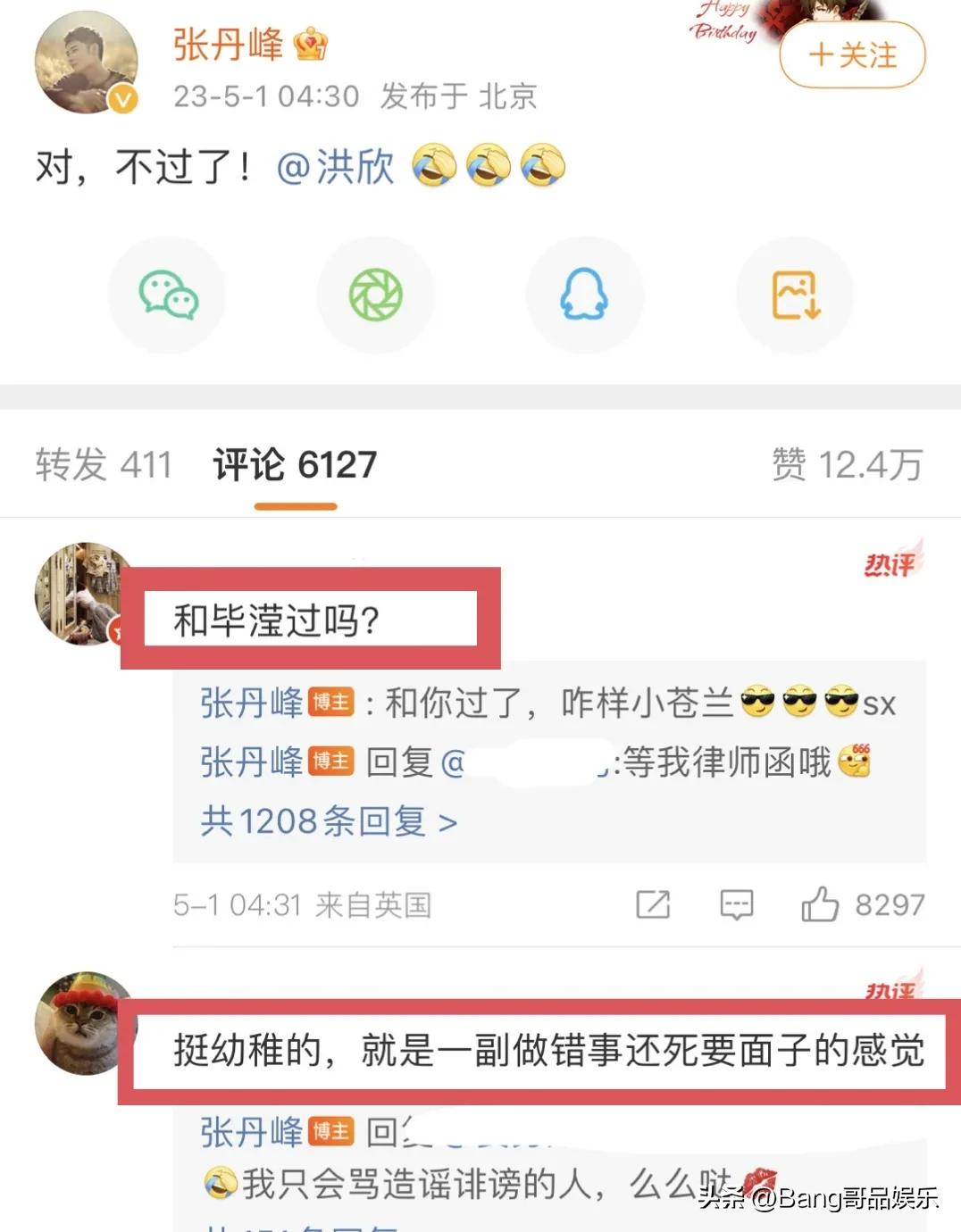This screenshot has width=961, height=1232.
Task: Switch to the 评论 6127 tab
Action: click(293, 465)
